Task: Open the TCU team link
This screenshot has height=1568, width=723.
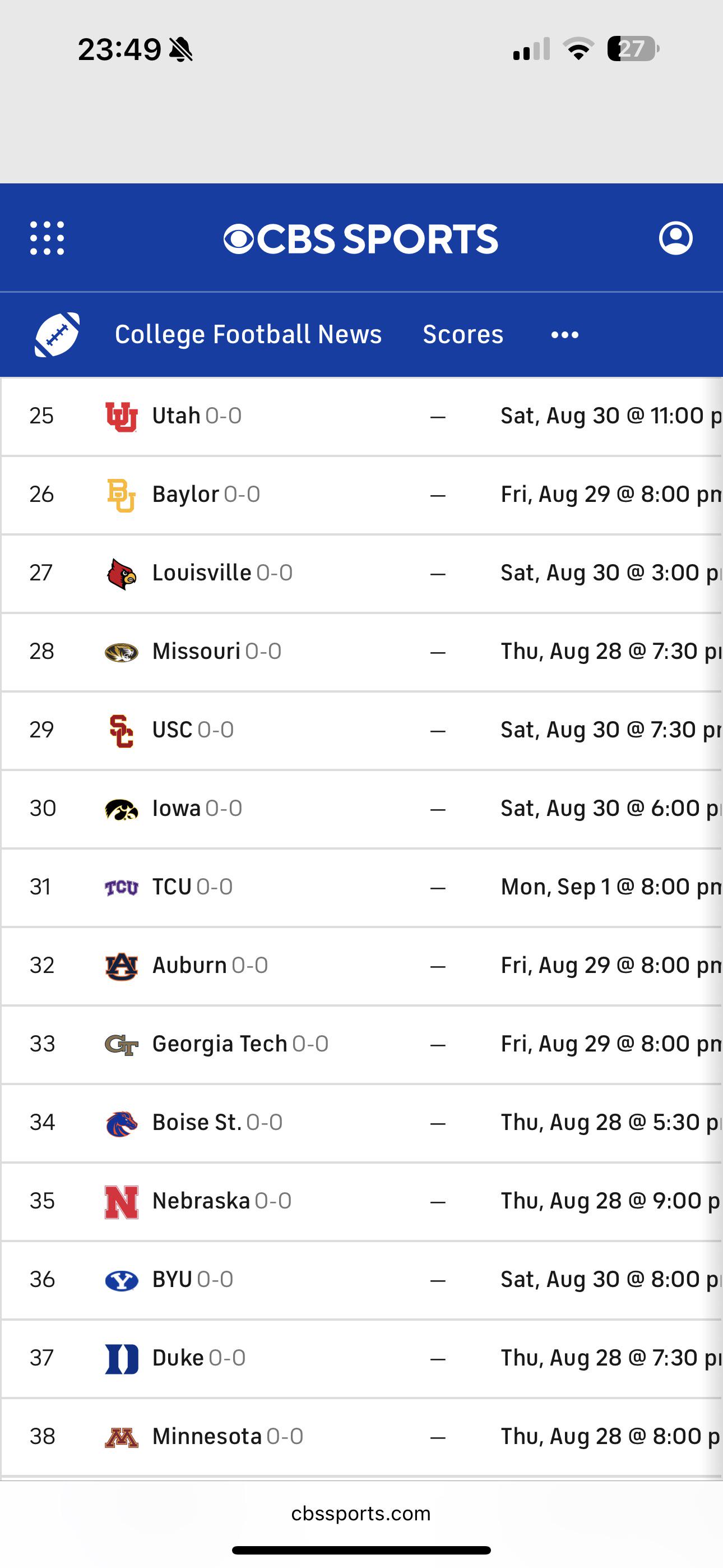Action: 172,887
